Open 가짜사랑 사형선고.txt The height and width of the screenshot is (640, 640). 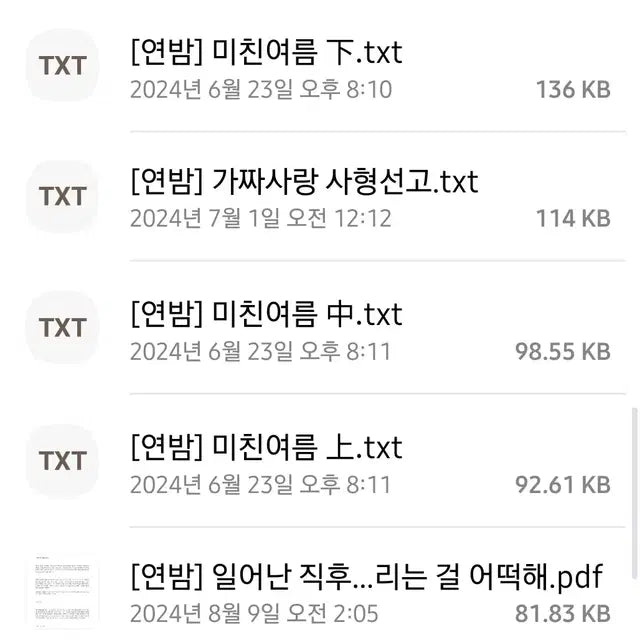click(304, 181)
